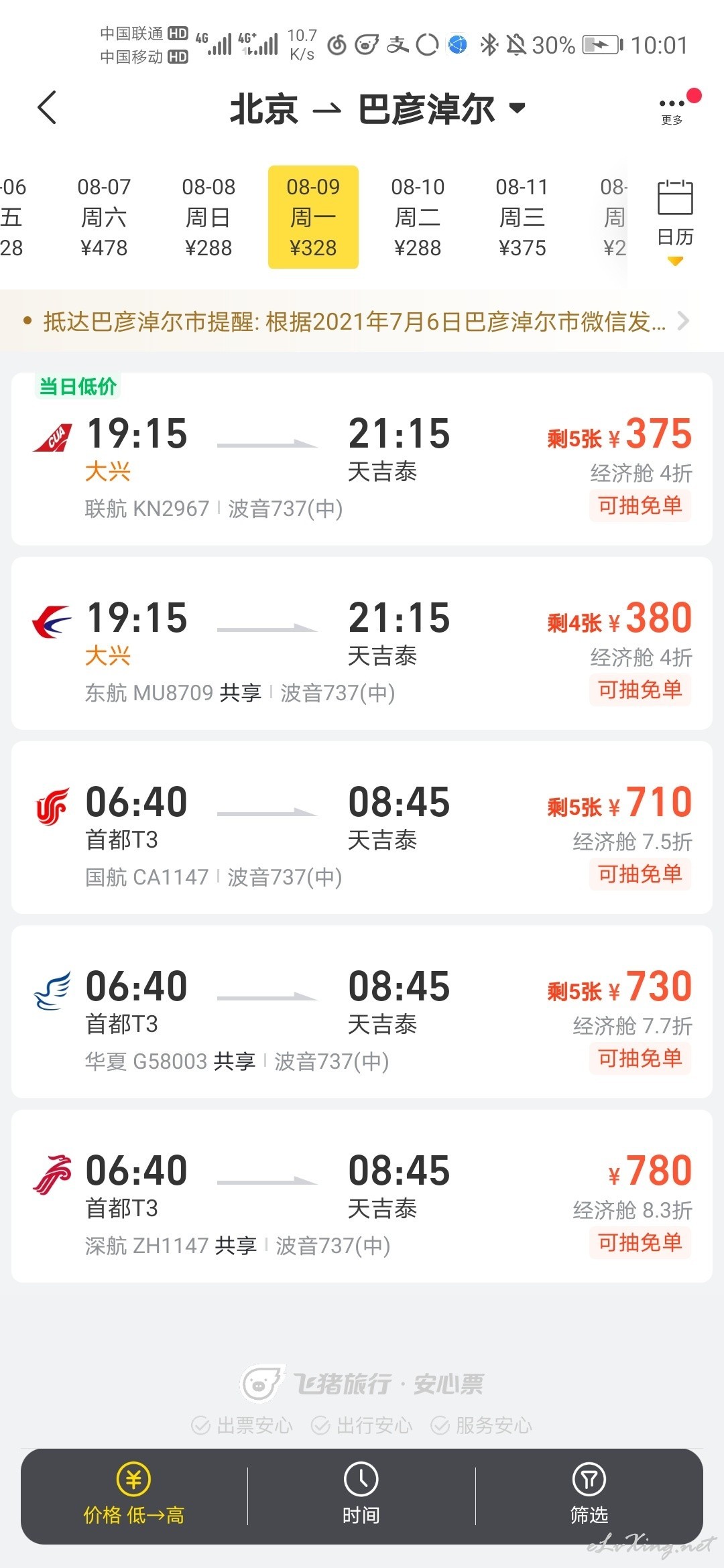Open 联航 KN2967 flight at ¥375
724x1568 pixels.
tap(362, 459)
